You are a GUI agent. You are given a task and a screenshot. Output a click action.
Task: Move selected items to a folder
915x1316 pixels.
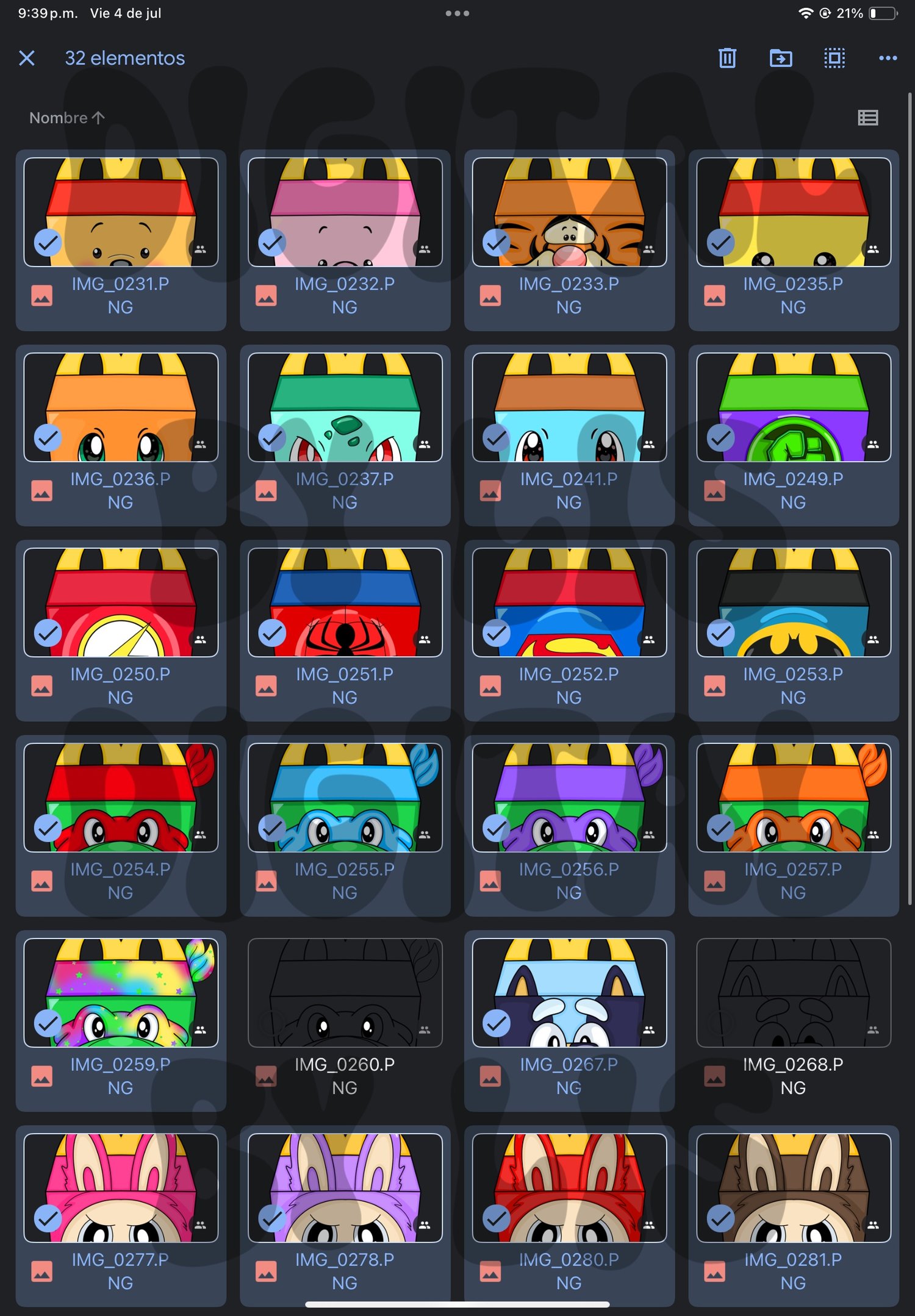[x=781, y=58]
